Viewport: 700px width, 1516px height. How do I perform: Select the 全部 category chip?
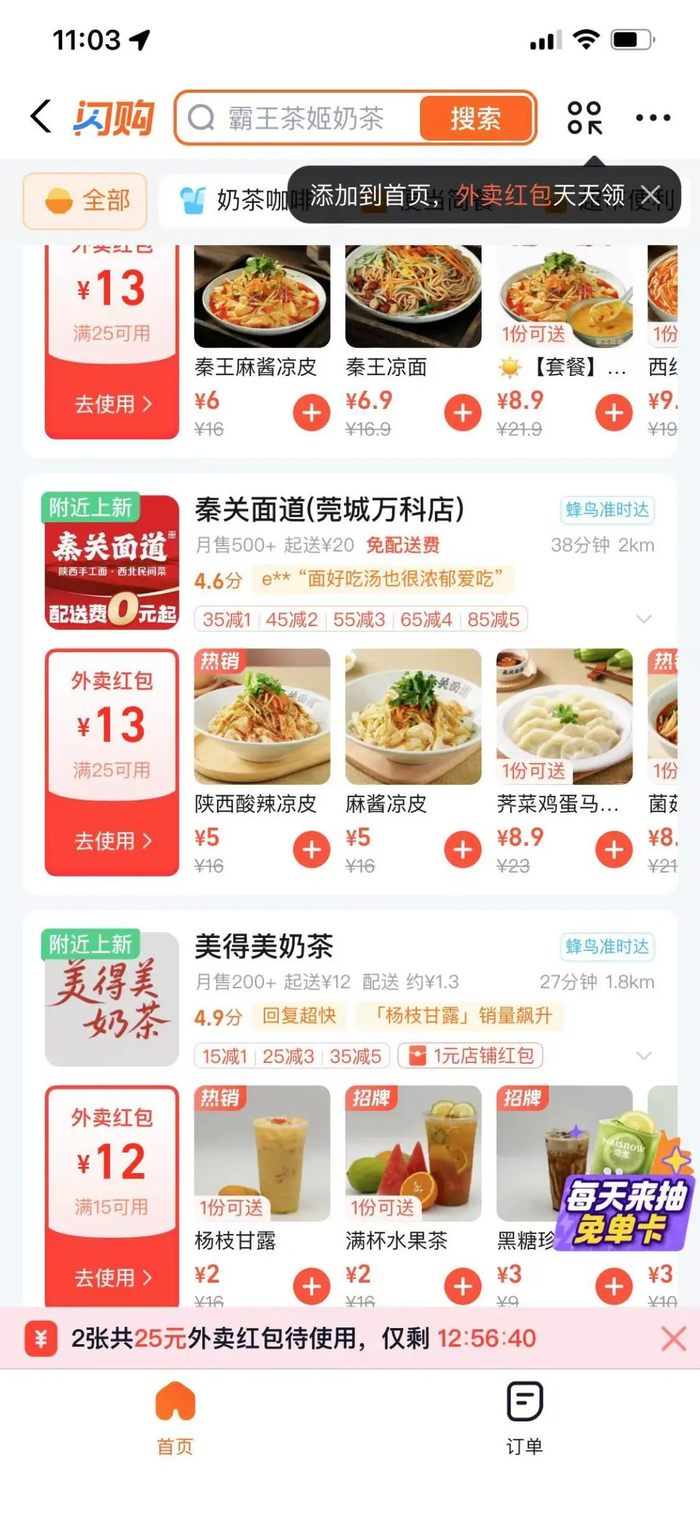(86, 200)
